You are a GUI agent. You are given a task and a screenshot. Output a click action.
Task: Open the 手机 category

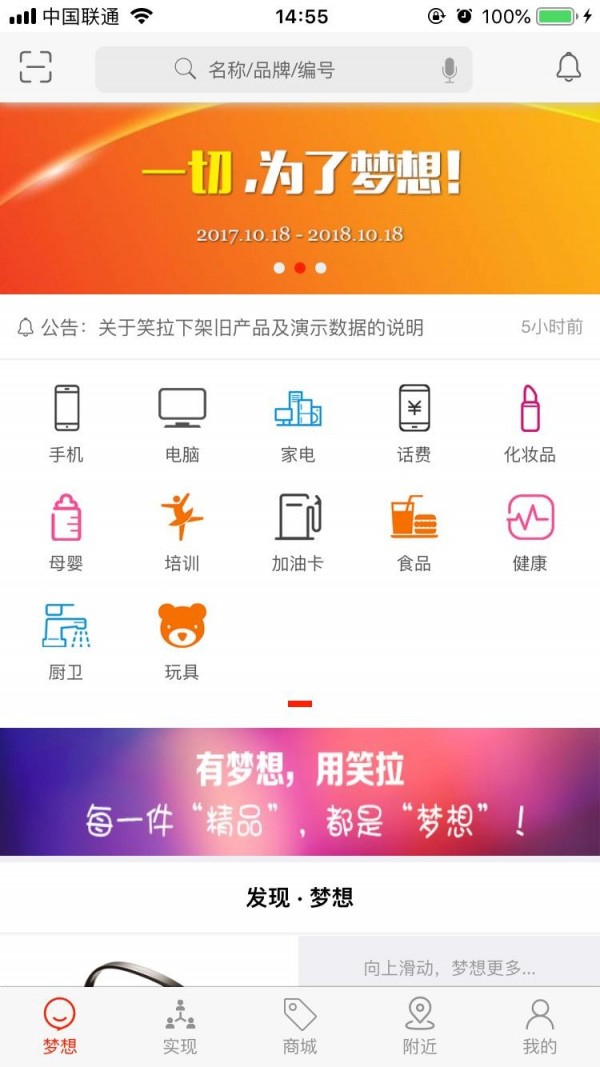pos(66,422)
